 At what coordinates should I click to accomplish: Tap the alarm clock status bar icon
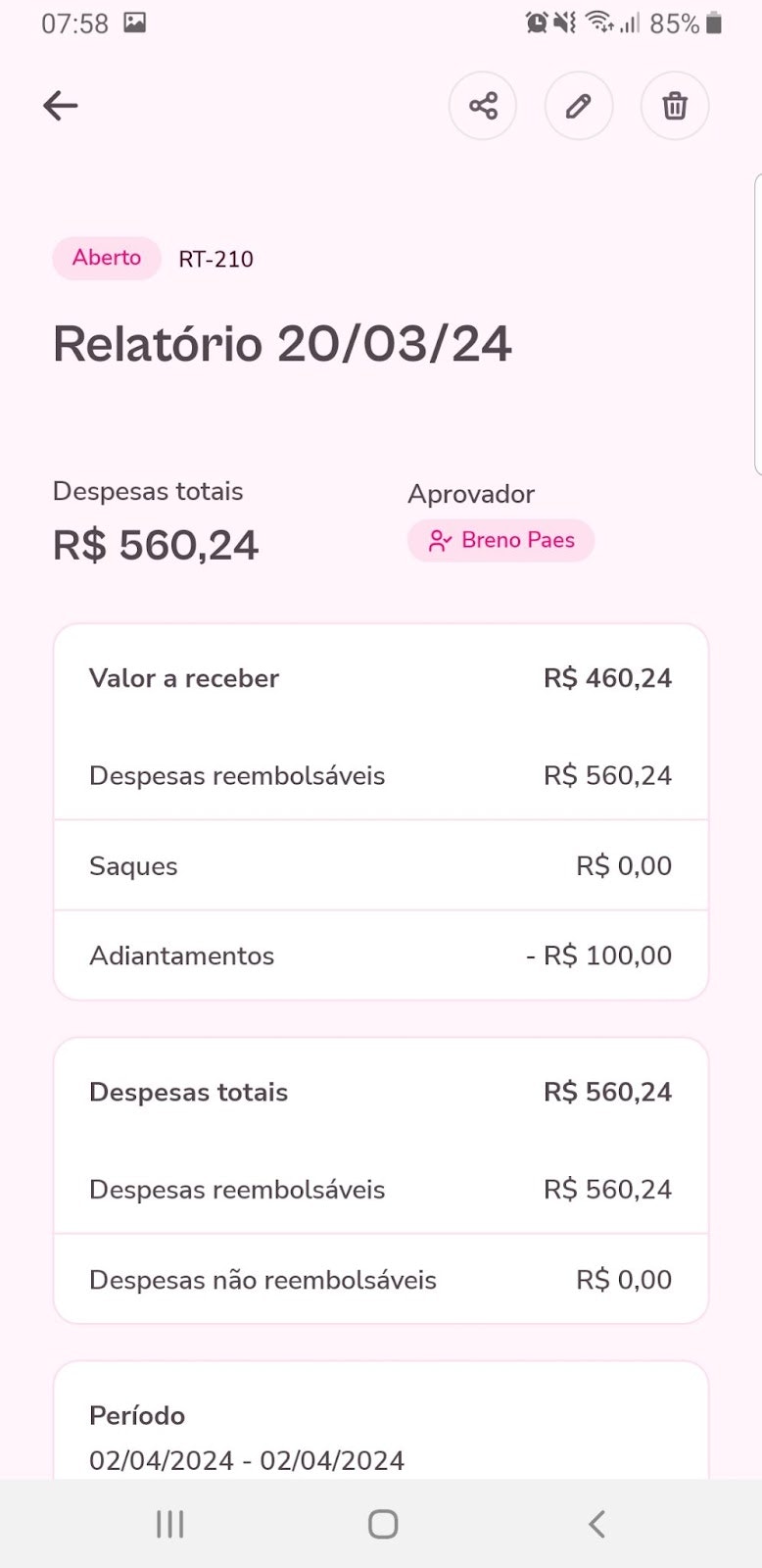pos(535,22)
